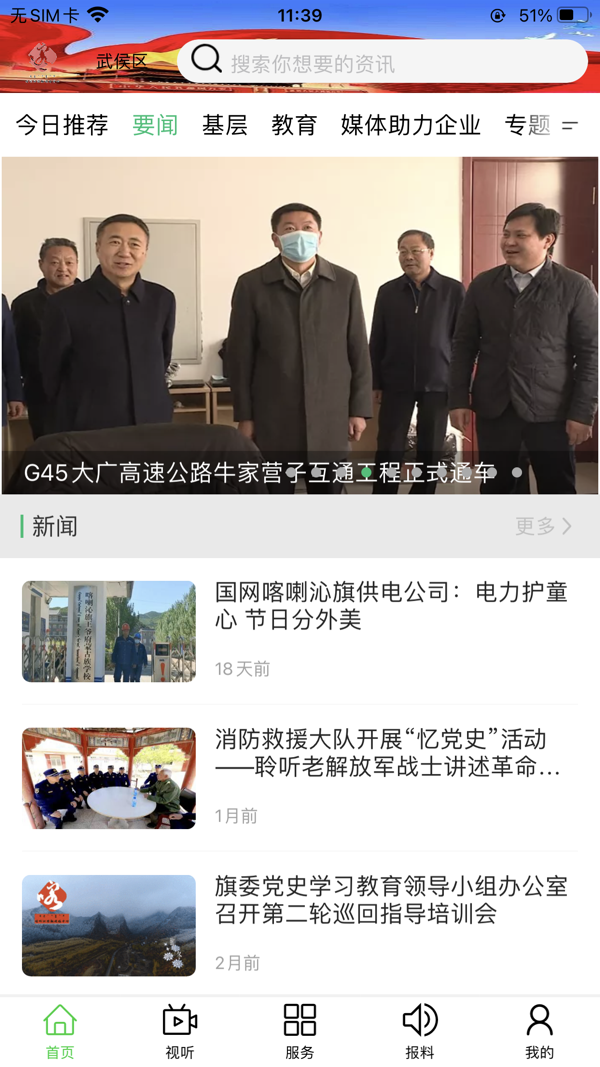Viewport: 600px width, 1067px height.
Task: Tap 更多 to see more news
Action: [544, 526]
